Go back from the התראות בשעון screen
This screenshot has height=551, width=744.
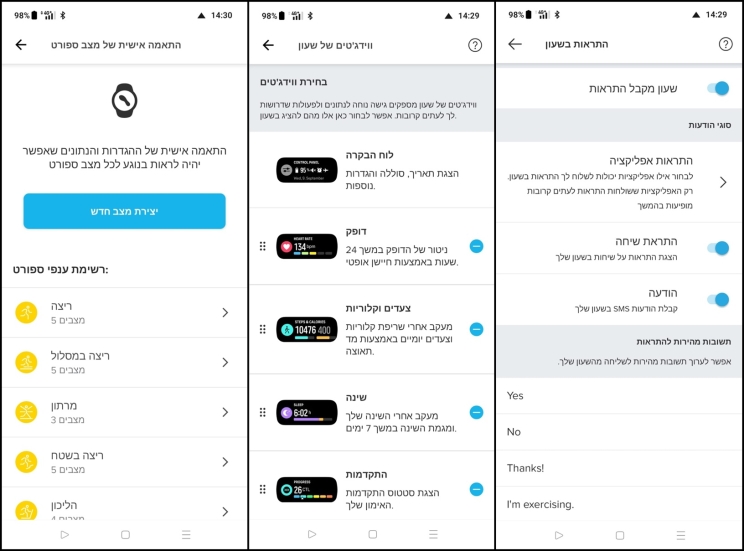coord(515,44)
